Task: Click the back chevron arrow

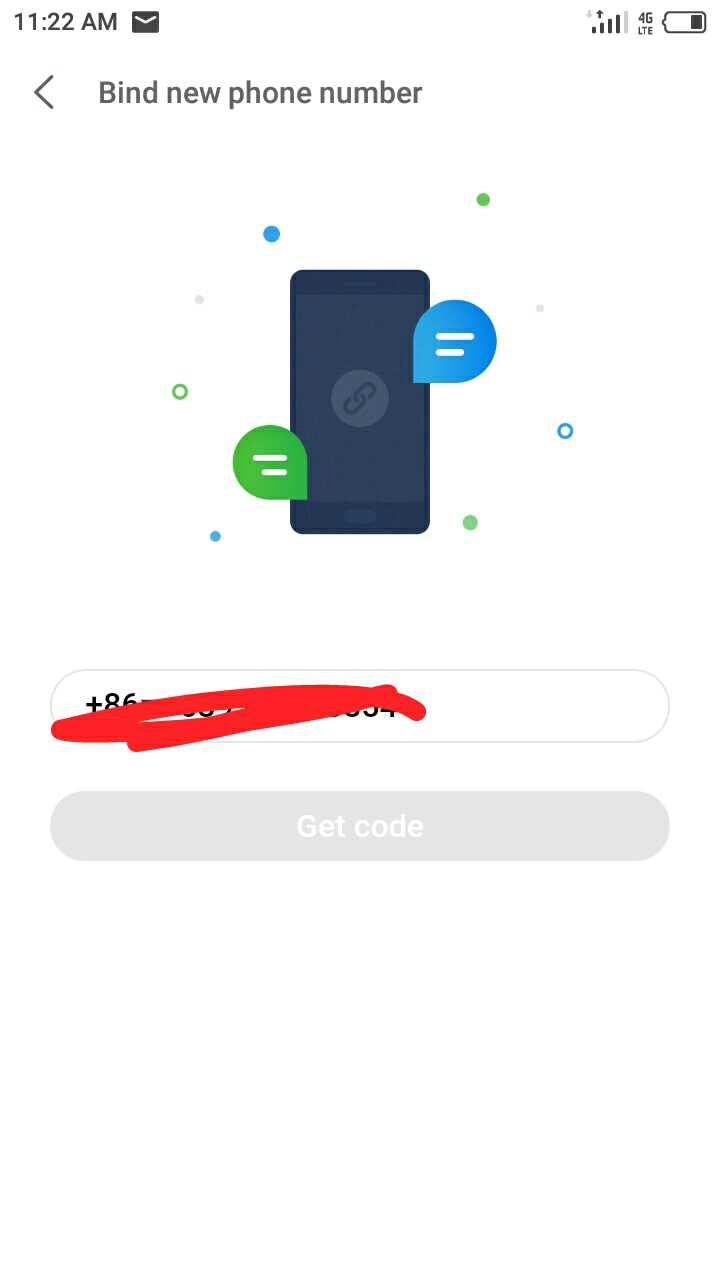Action: [43, 92]
